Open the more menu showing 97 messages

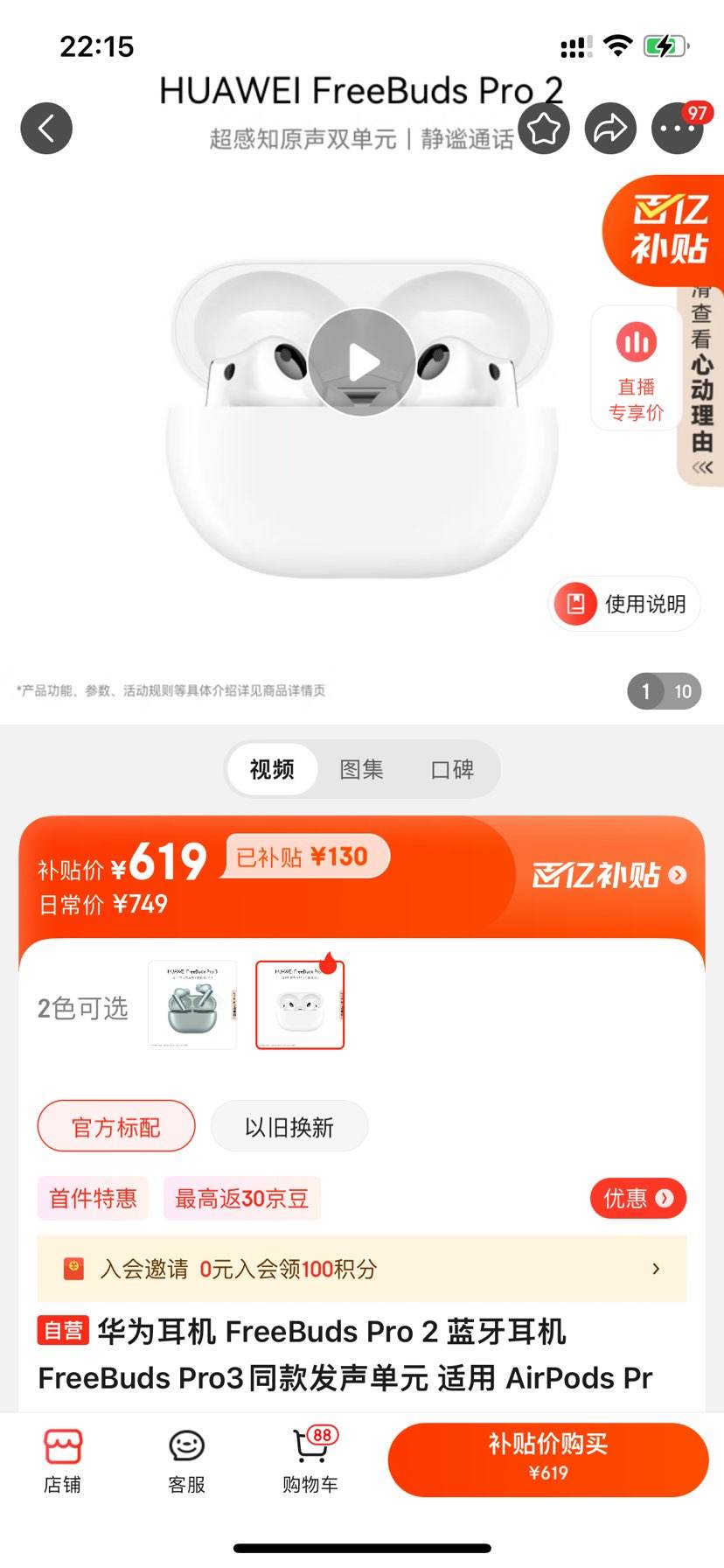click(x=678, y=128)
